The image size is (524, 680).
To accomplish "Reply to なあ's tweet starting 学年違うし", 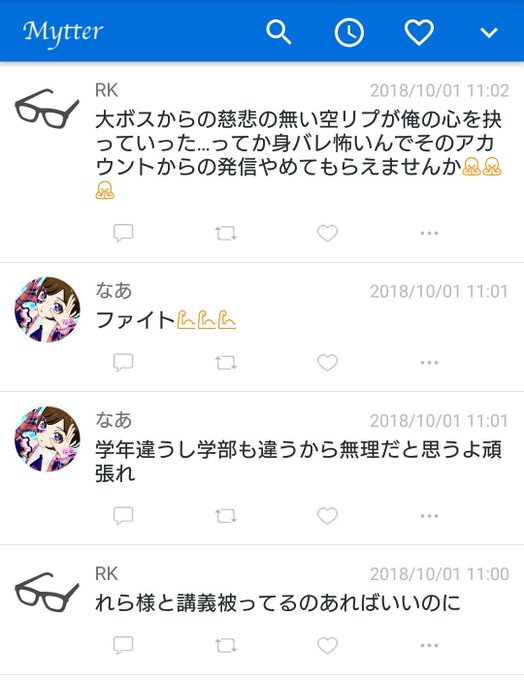I will coord(123,516).
